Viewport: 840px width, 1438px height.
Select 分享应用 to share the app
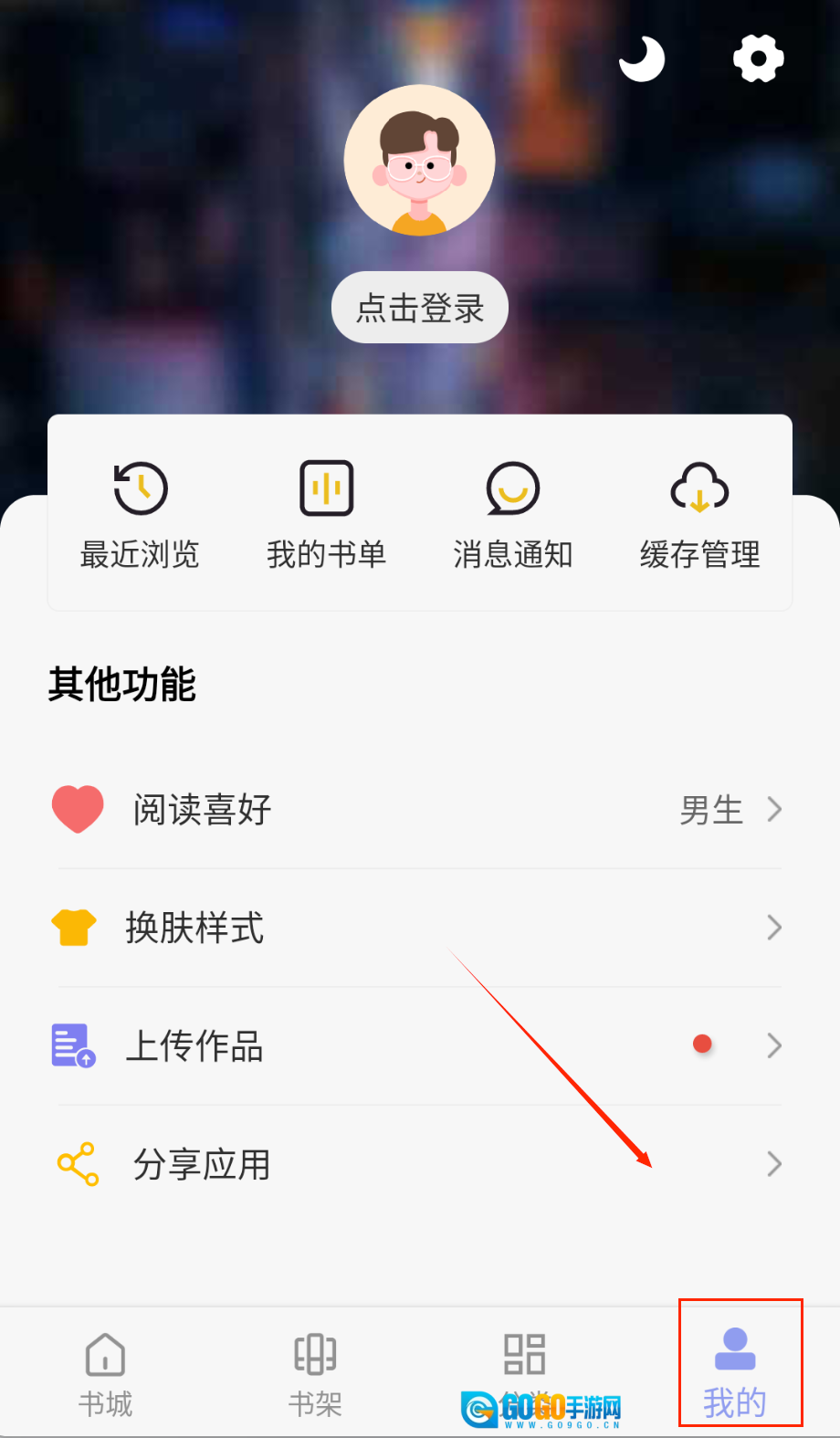420,1164
